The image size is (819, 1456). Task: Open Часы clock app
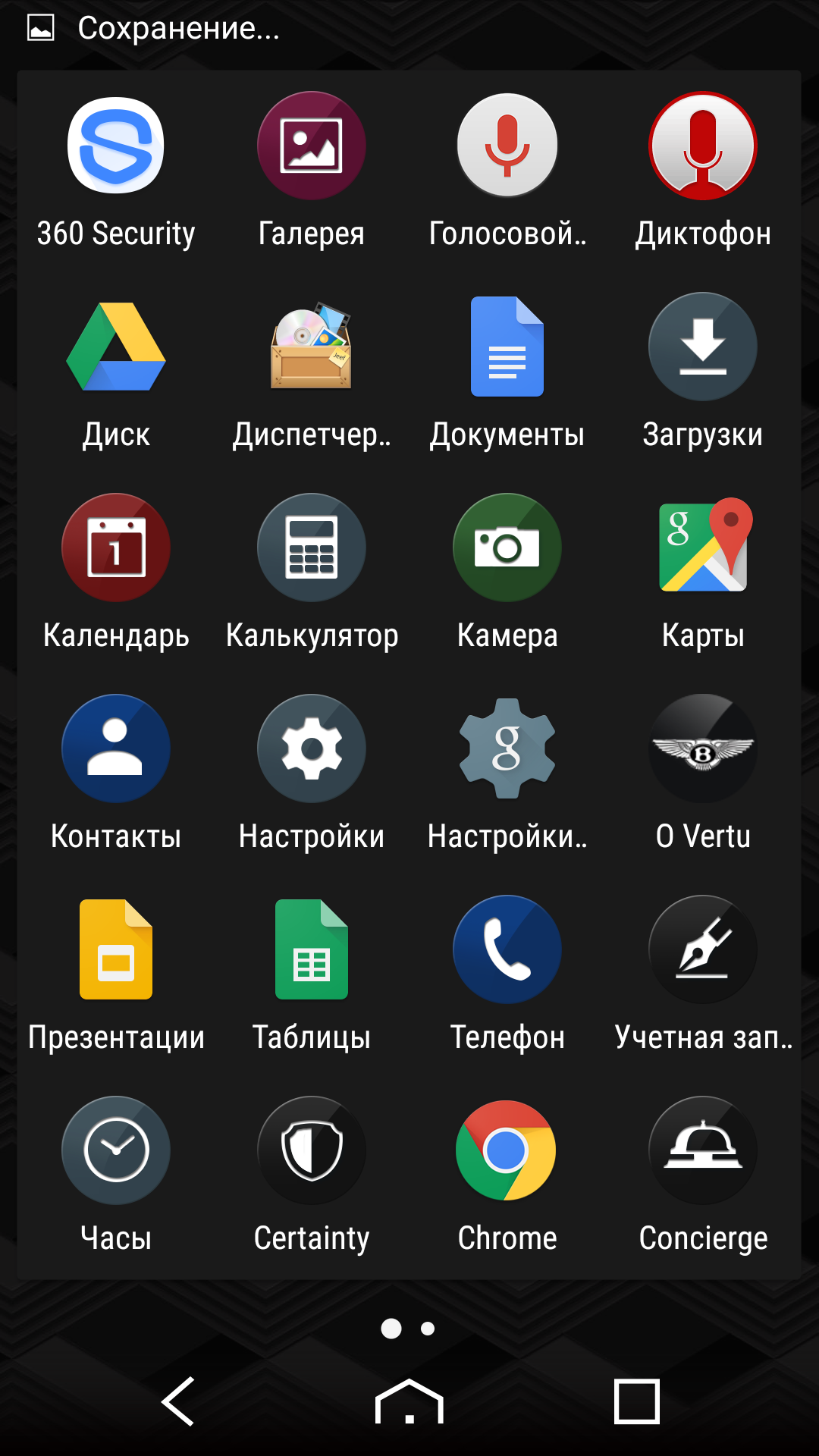(116, 1150)
